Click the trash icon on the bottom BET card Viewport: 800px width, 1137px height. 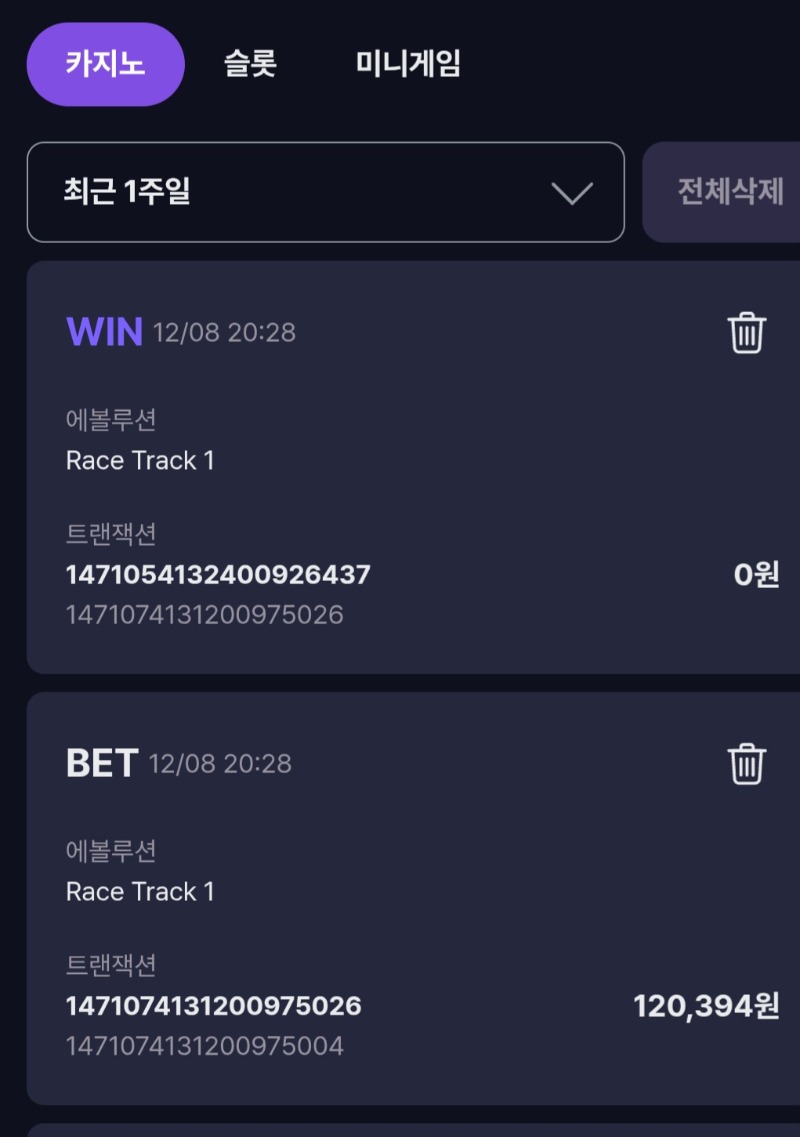pyautogui.click(x=746, y=763)
